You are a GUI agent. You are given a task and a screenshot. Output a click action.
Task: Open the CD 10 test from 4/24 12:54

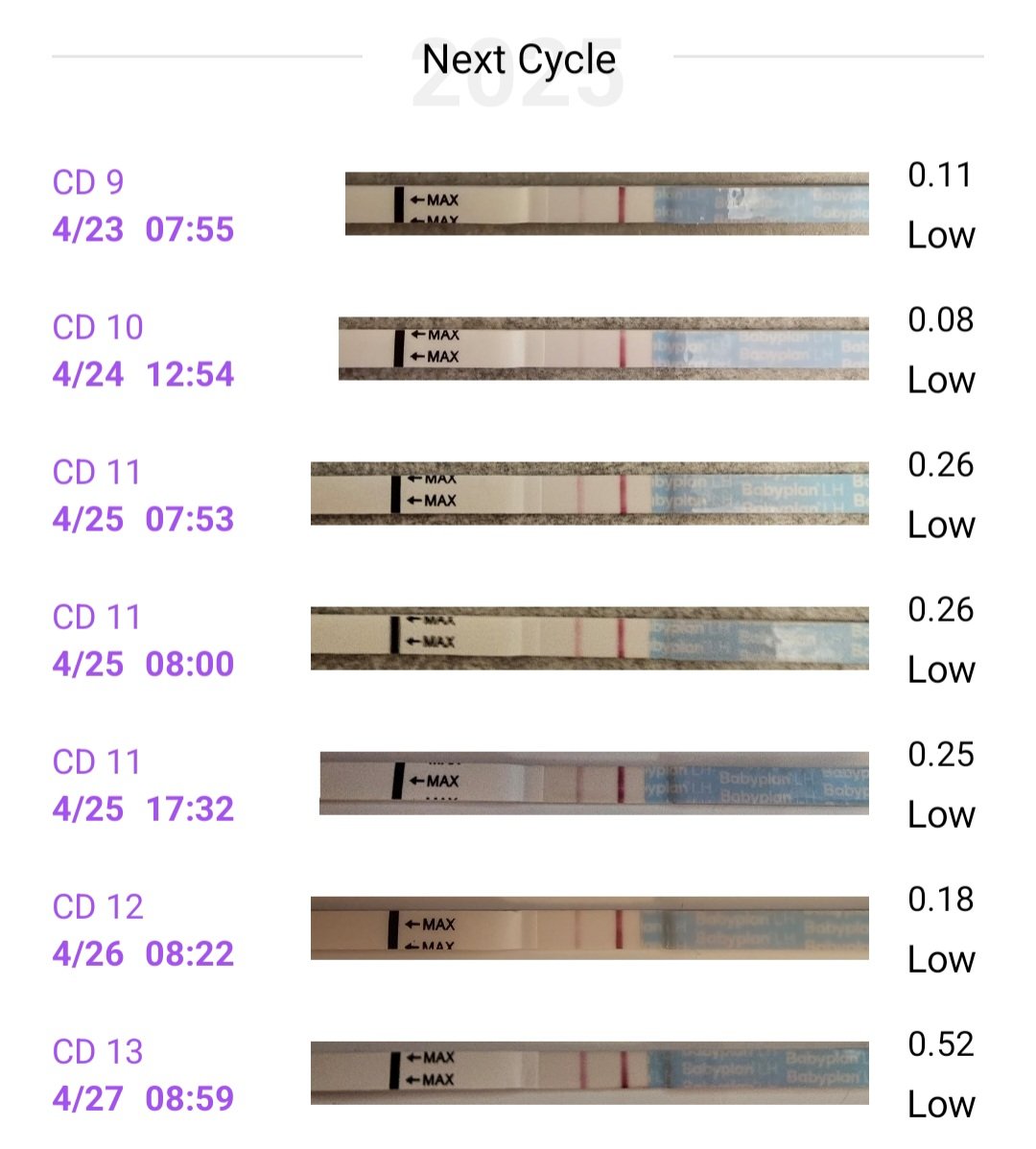603,349
